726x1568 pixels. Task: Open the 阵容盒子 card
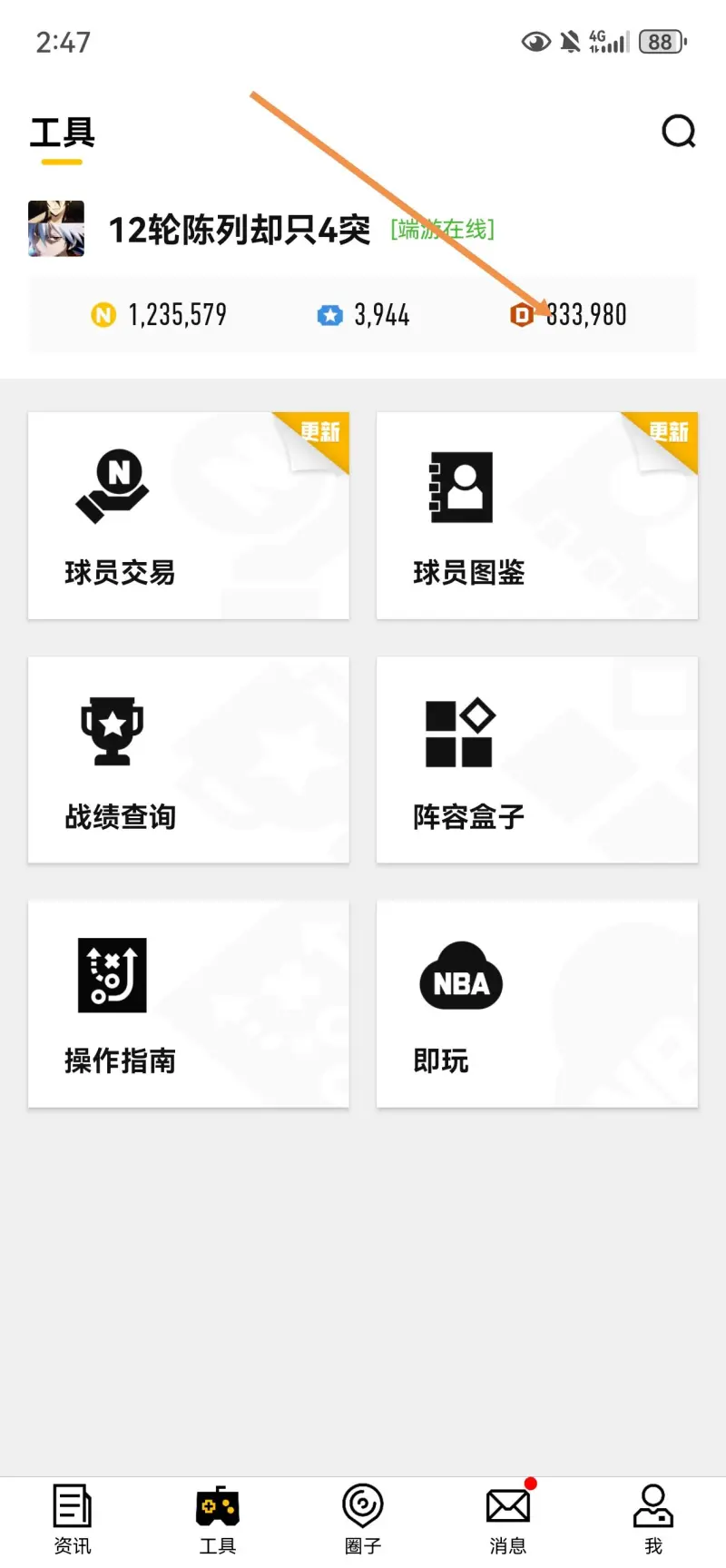(537, 760)
